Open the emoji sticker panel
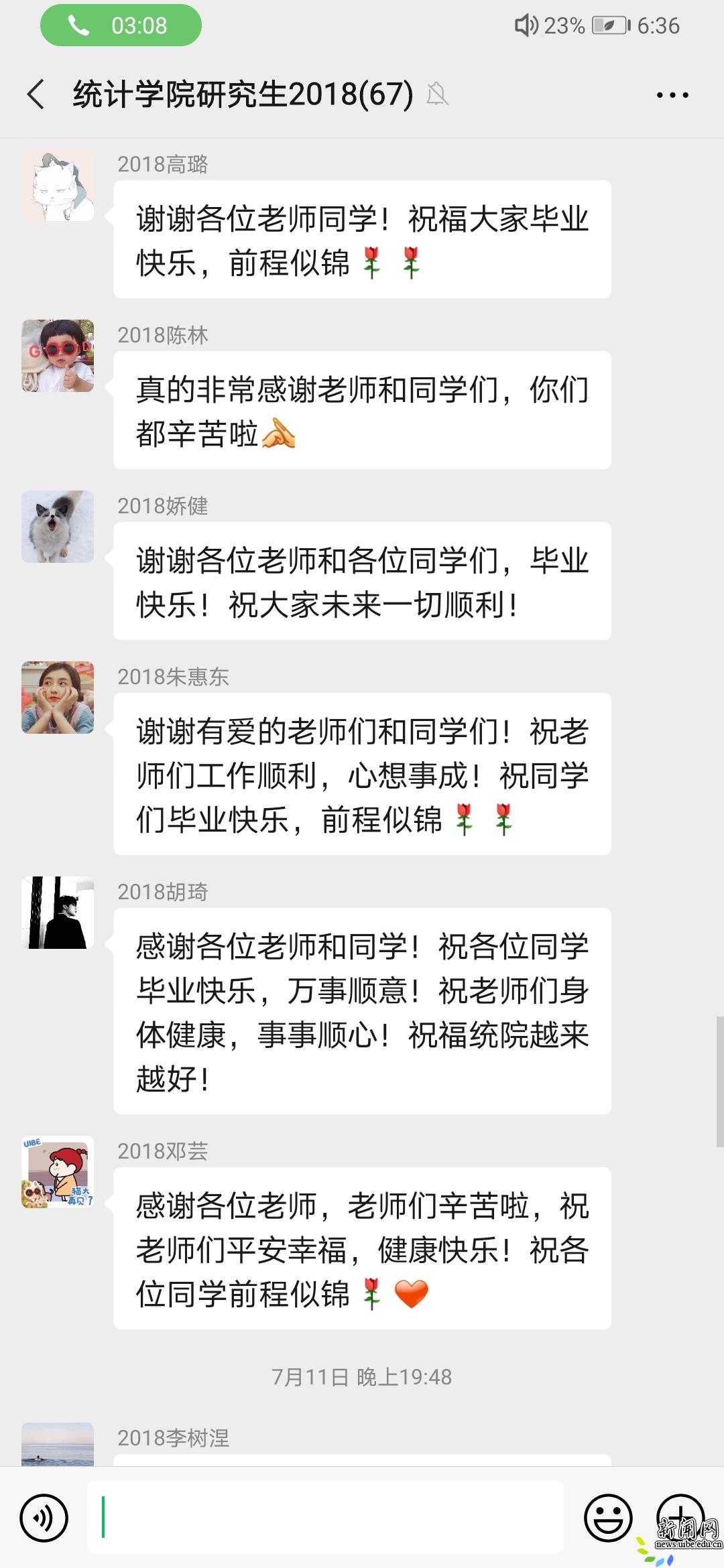 pos(608,1518)
